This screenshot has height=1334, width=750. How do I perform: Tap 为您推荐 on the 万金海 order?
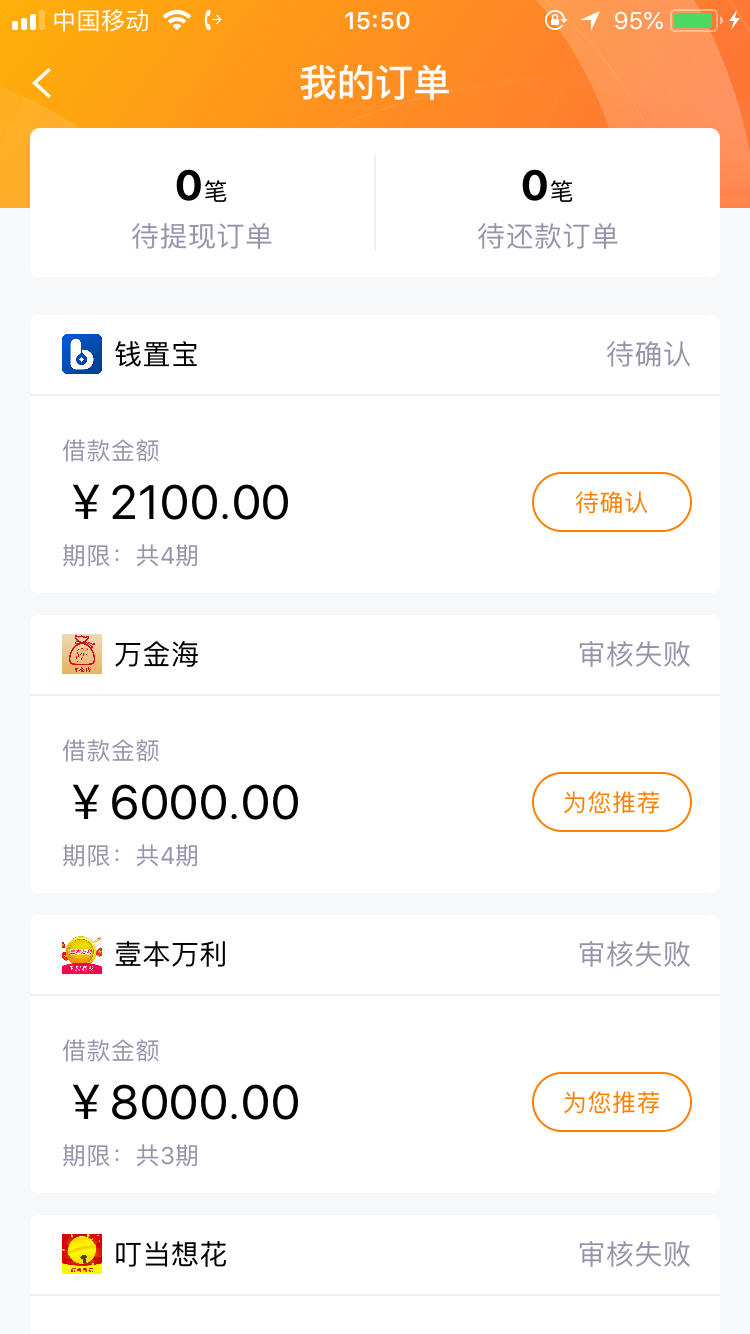(x=611, y=802)
